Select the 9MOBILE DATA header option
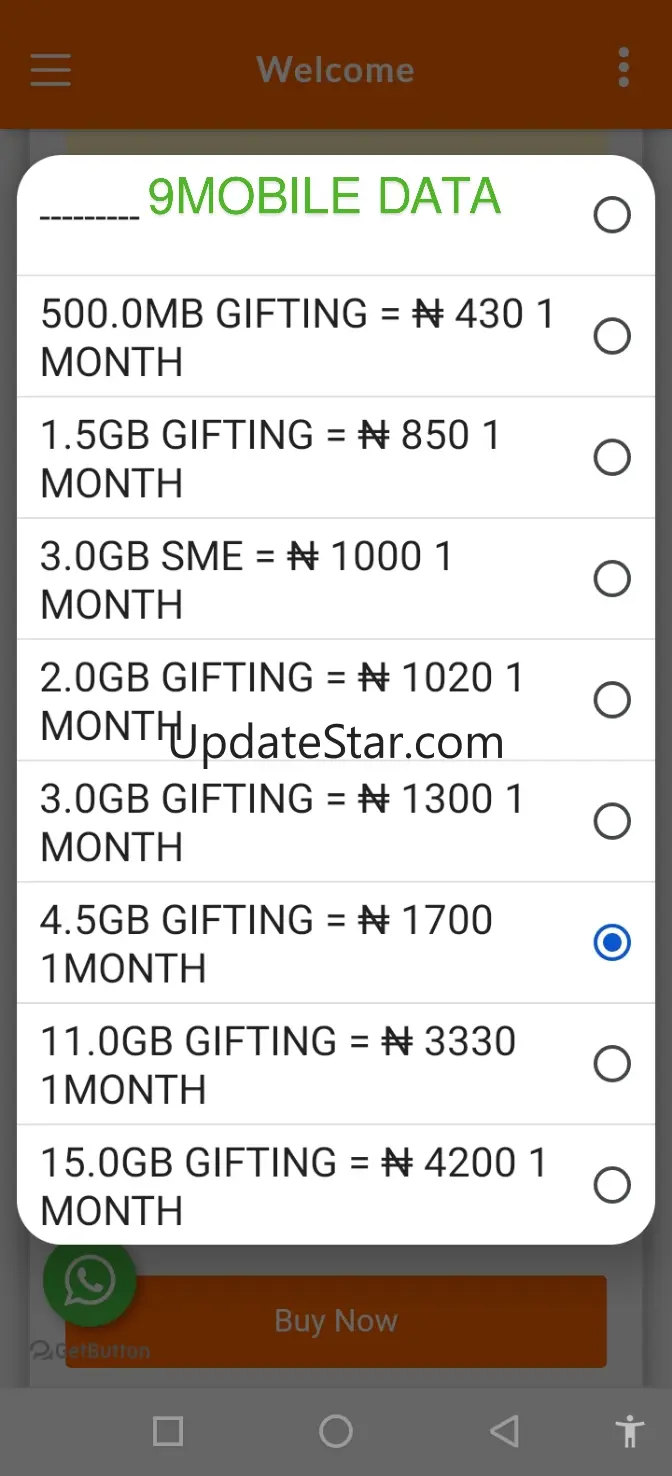 336,215
